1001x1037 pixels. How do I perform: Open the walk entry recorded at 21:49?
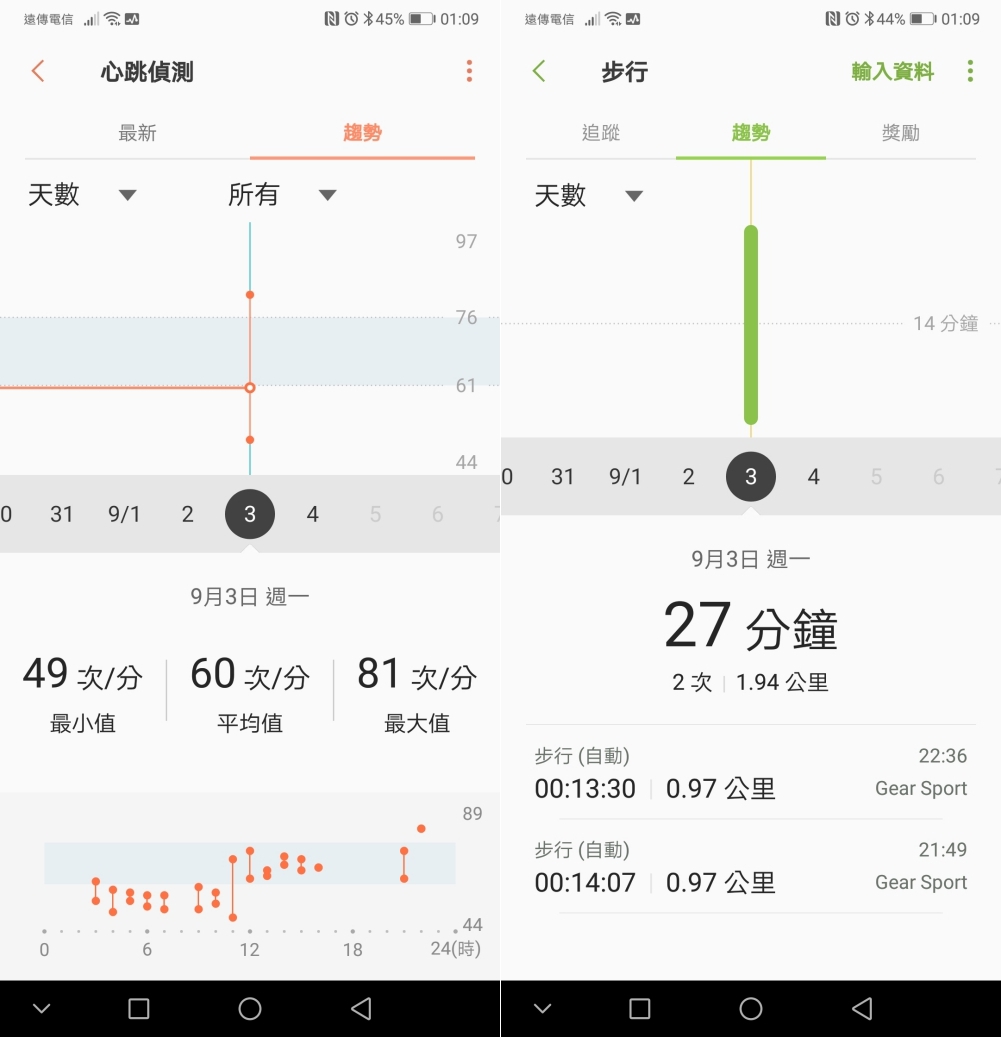pos(750,867)
